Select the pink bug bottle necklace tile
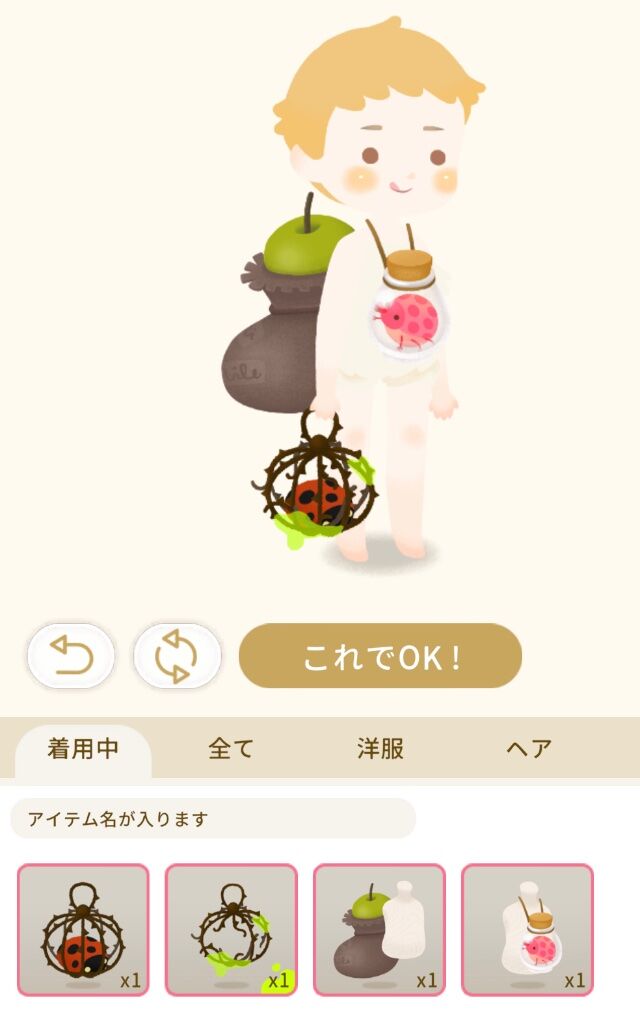 [528, 930]
